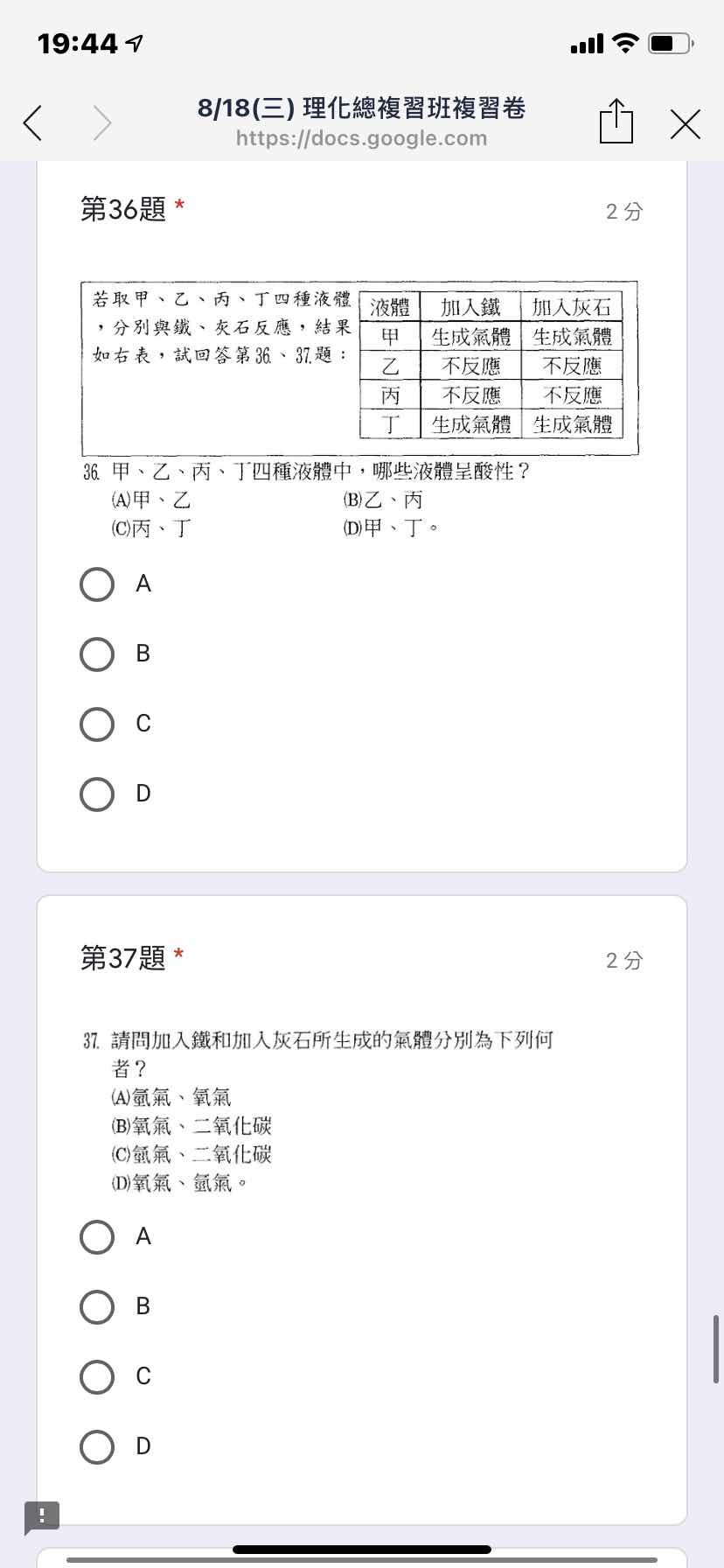Close the in-app browser
This screenshot has height=1568, width=724.
[x=686, y=124]
